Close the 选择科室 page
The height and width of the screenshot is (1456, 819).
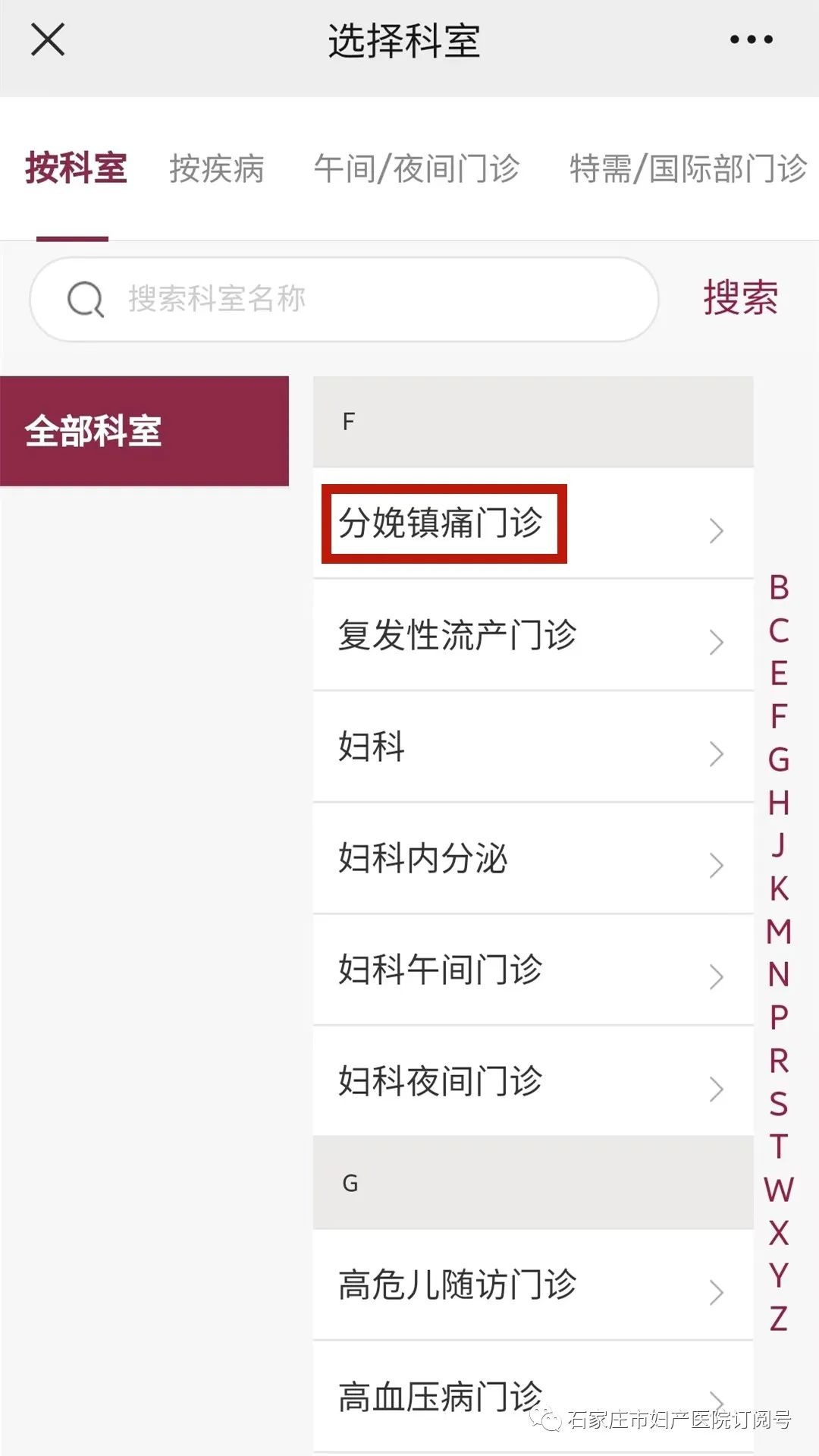[48, 39]
